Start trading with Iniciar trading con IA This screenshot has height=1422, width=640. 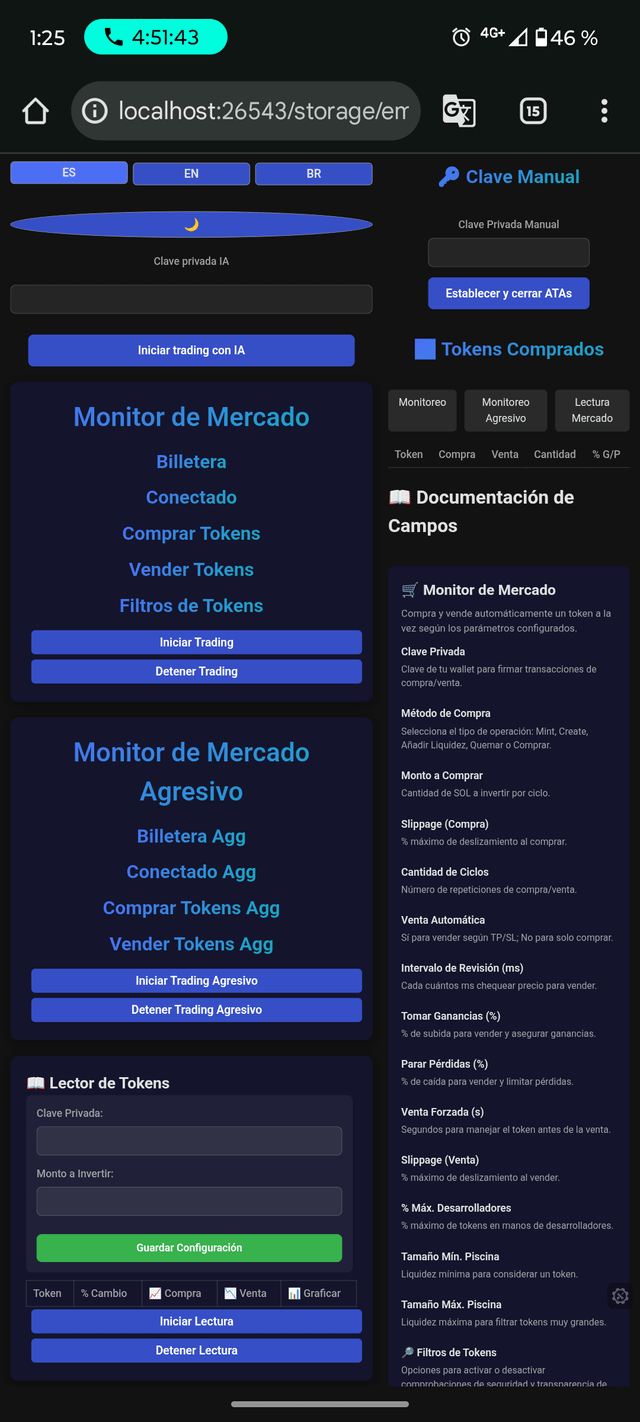(x=191, y=350)
